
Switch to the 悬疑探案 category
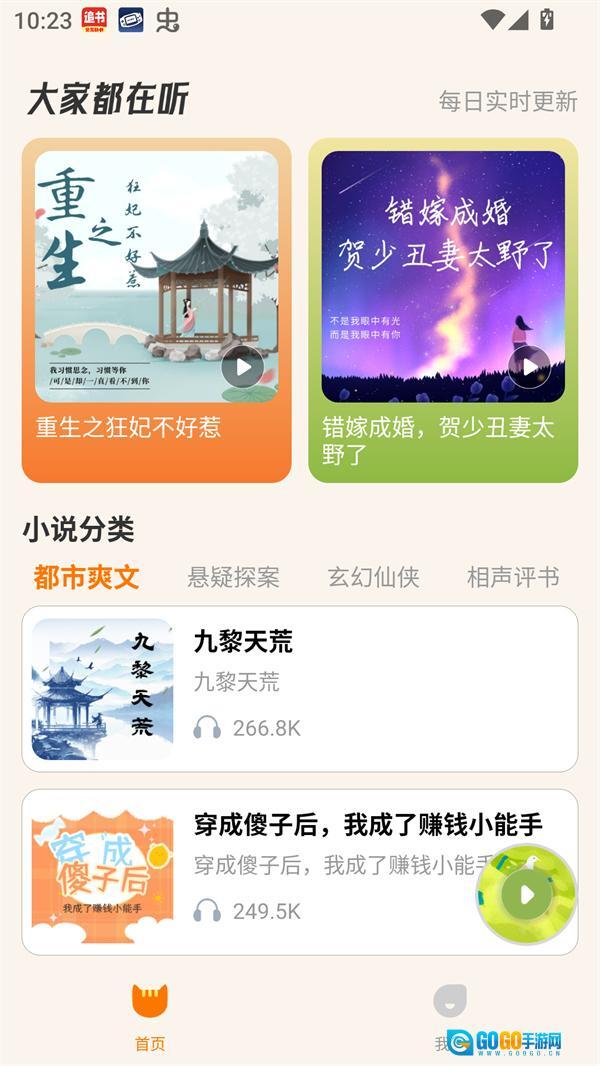coord(233,577)
